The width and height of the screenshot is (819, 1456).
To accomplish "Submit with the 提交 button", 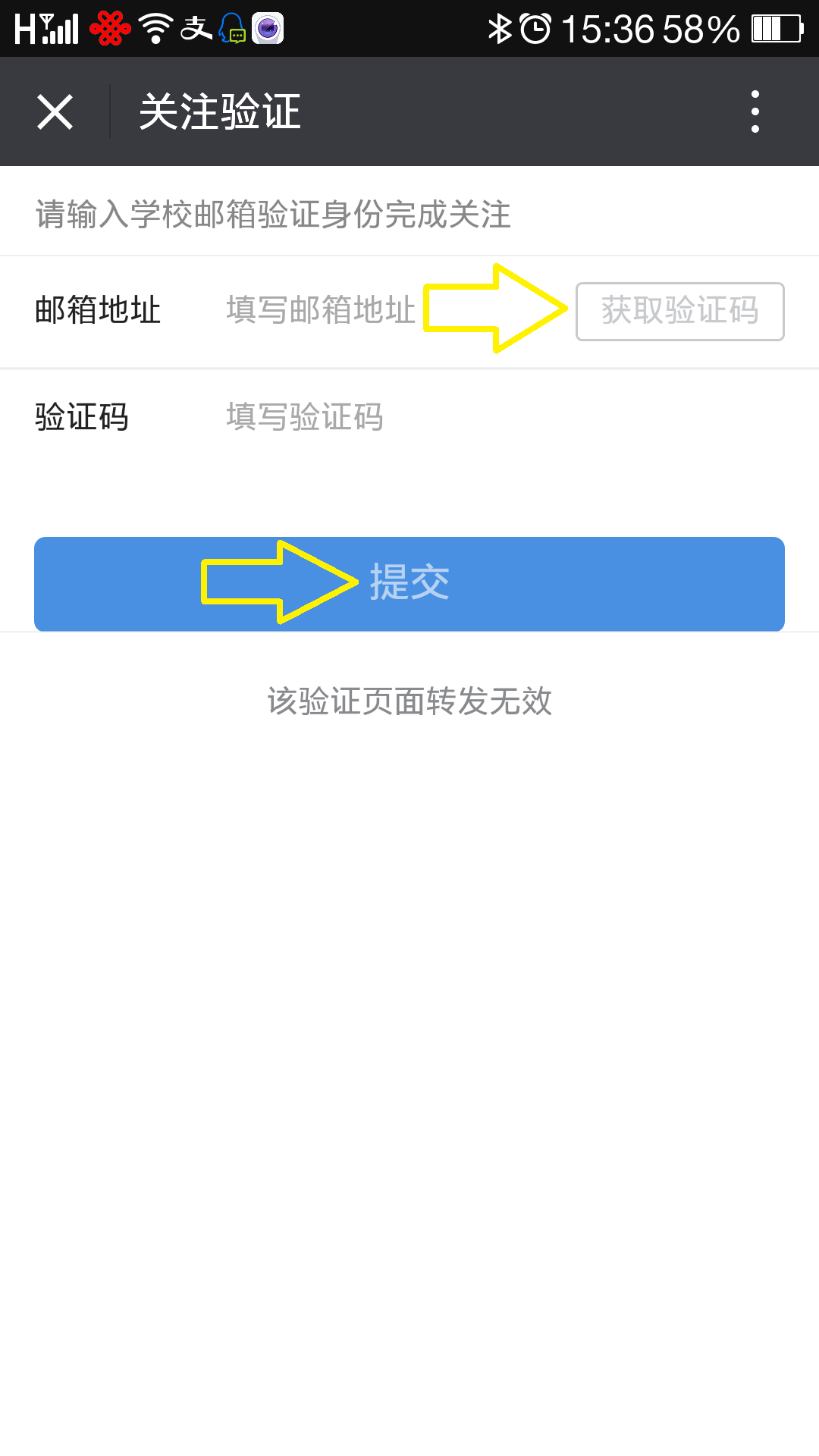I will 409,584.
